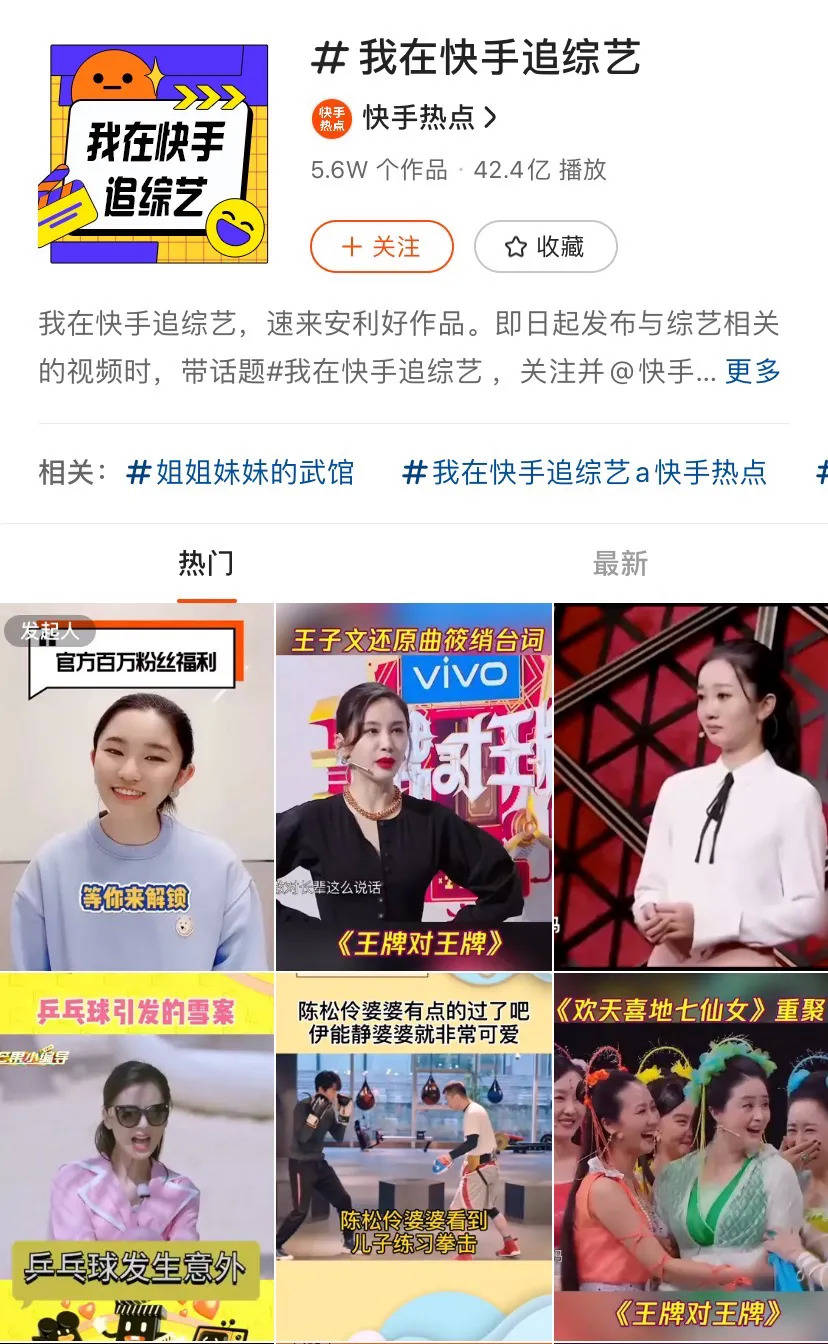The image size is (828, 1344).
Task: Follow this topic with 关注
Action: (381, 247)
